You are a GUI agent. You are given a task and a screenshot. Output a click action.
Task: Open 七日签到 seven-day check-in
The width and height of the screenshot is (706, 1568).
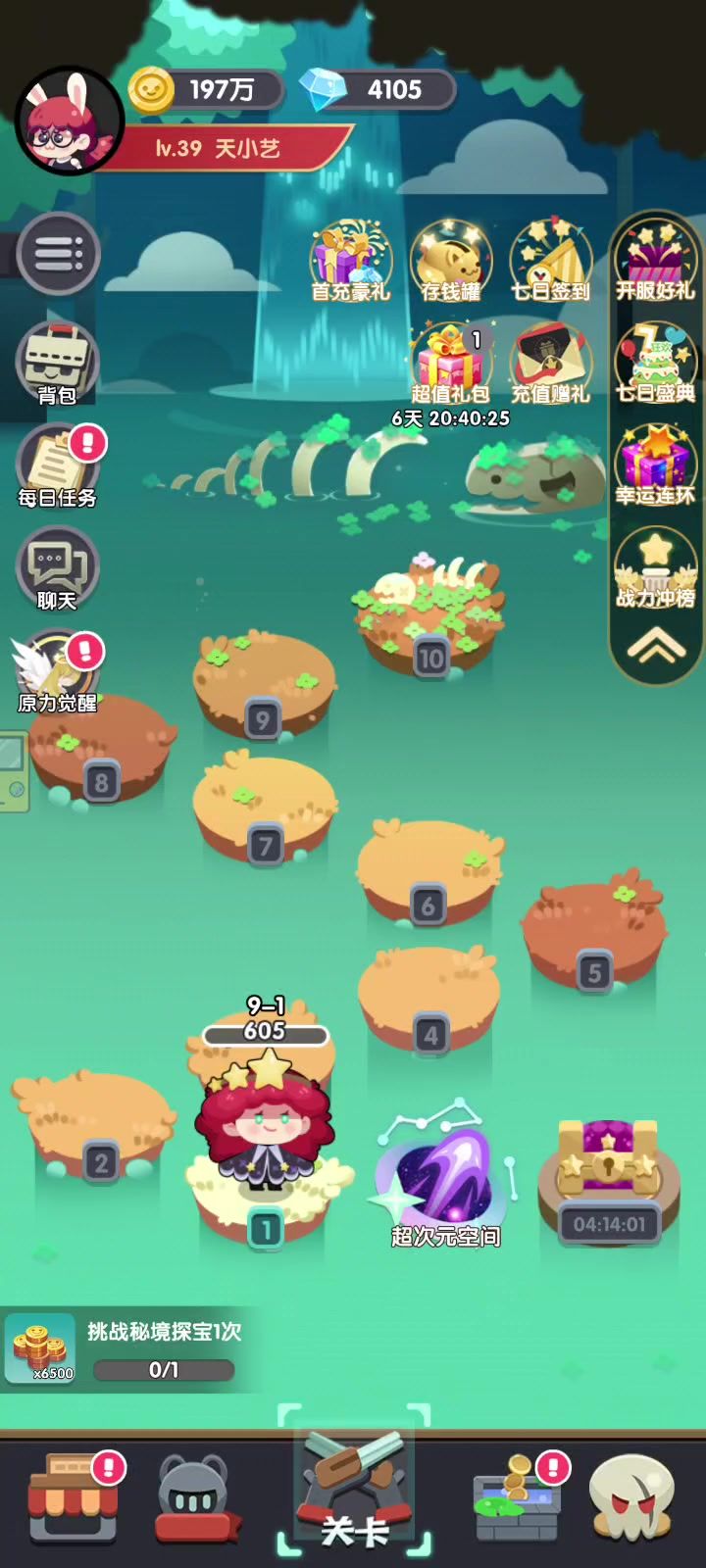point(551,261)
